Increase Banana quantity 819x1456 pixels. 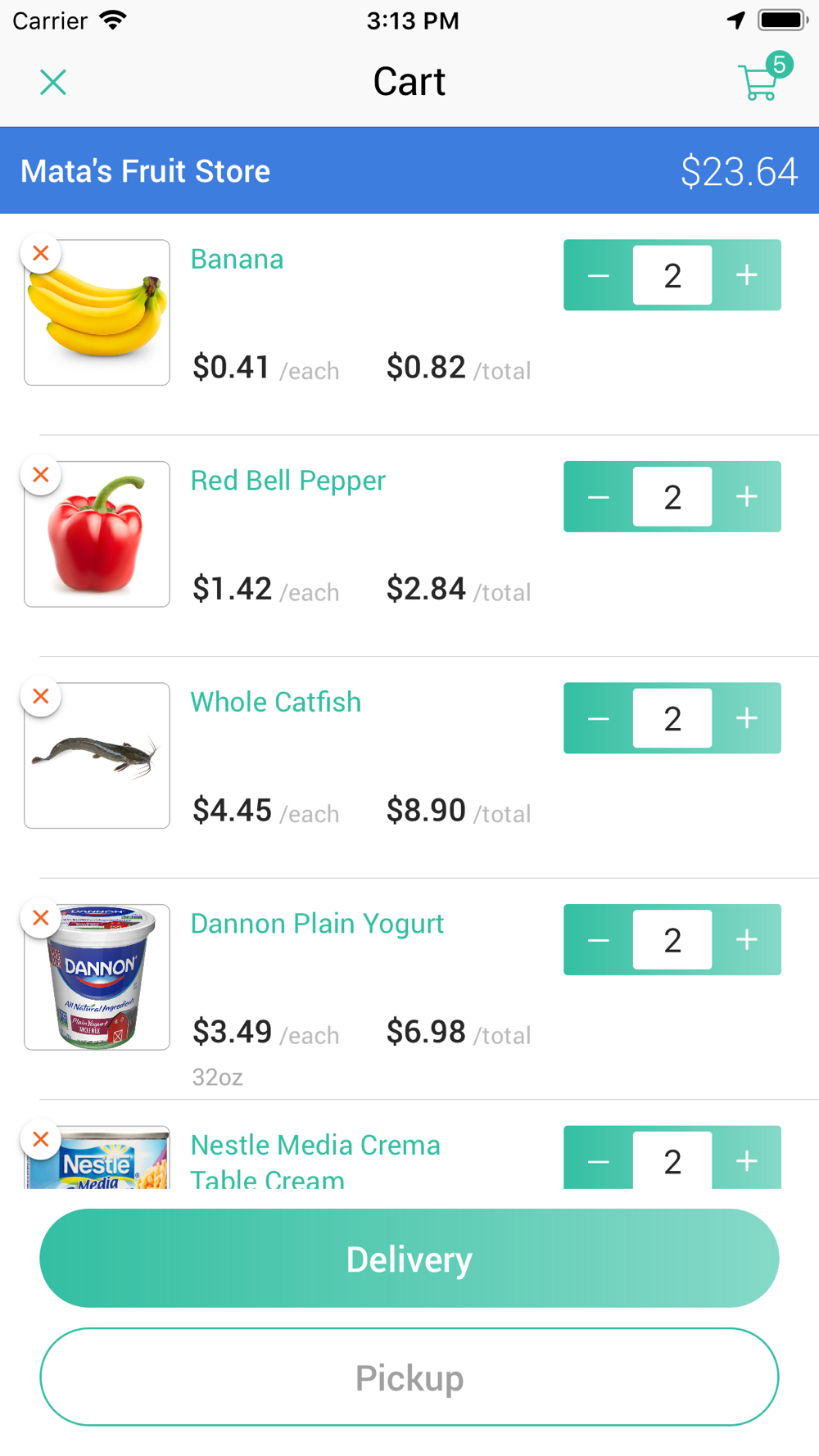point(746,275)
